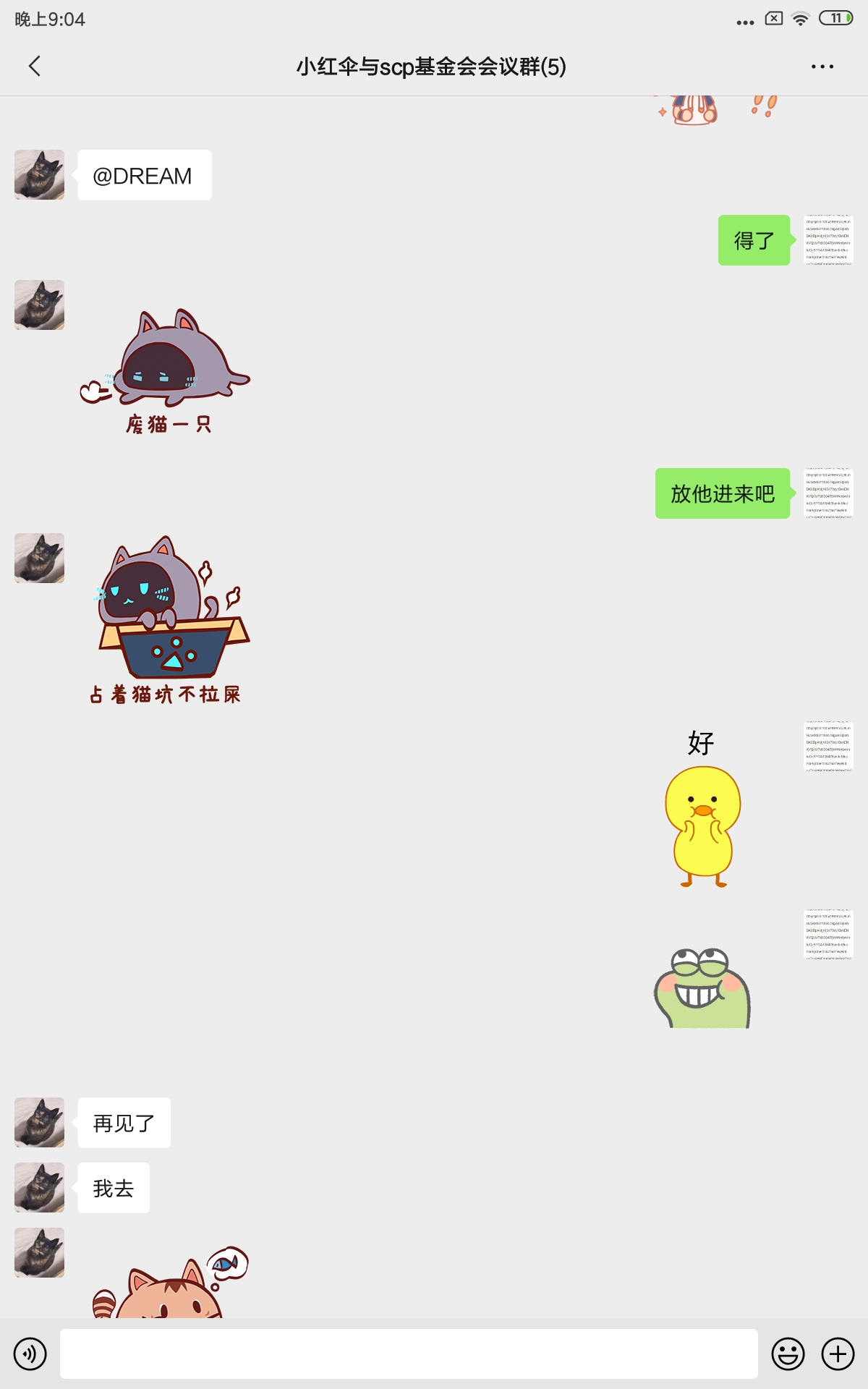Image resolution: width=868 pixels, height=1389 pixels.
Task: Open the plus attachments menu
Action: coord(838,1354)
